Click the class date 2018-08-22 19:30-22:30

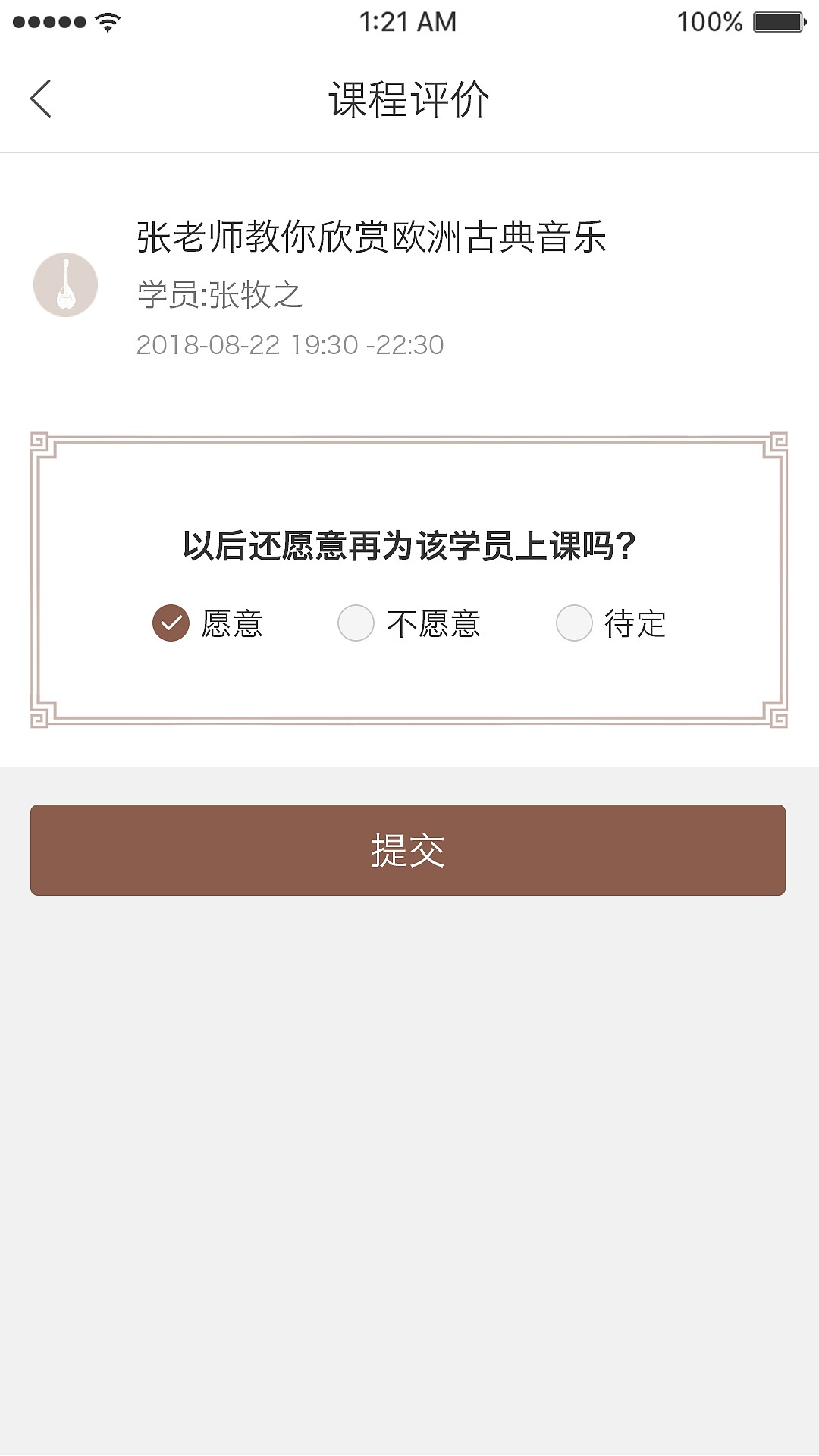coord(291,346)
